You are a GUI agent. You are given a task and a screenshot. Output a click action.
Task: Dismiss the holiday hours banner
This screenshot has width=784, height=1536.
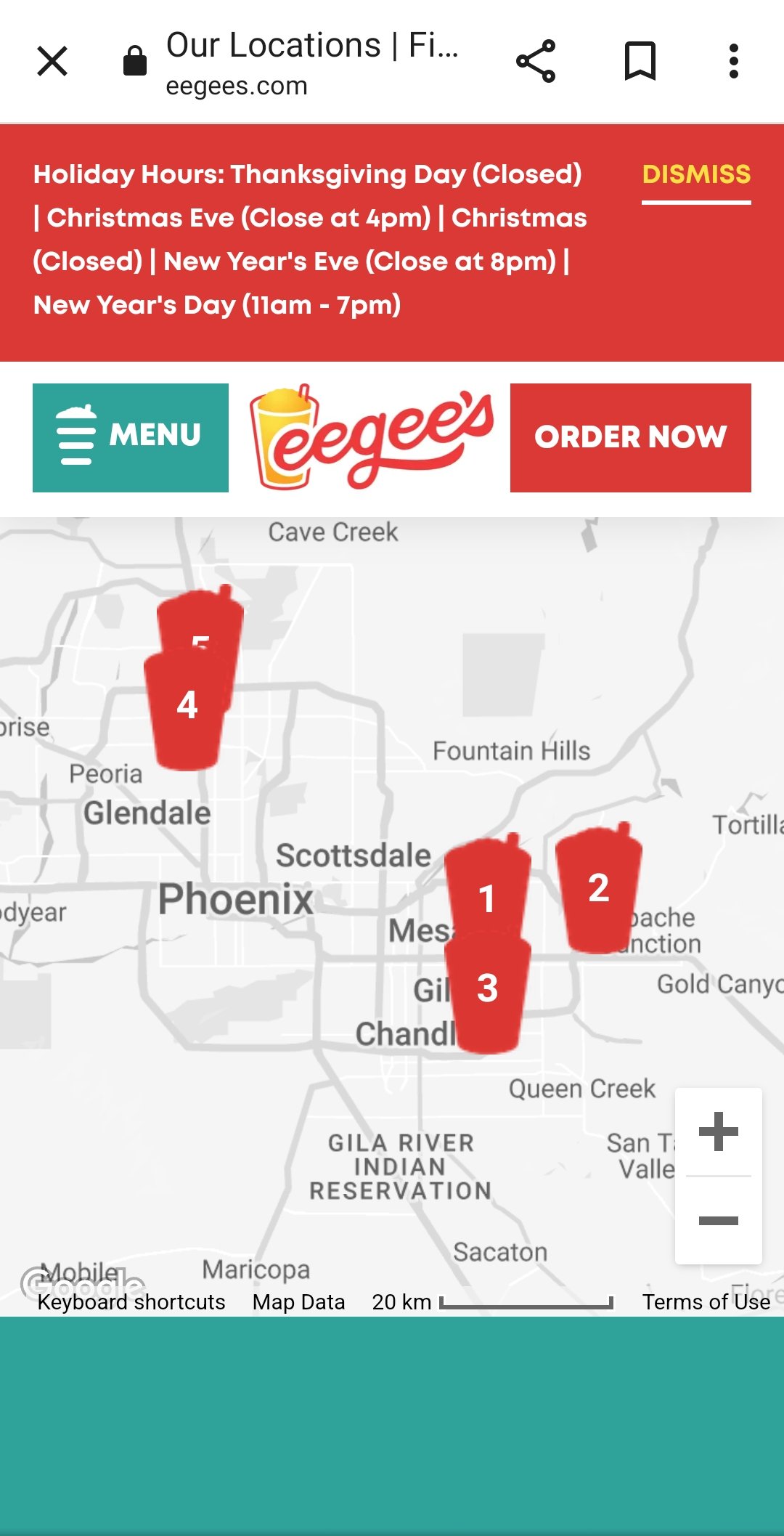pos(696,175)
